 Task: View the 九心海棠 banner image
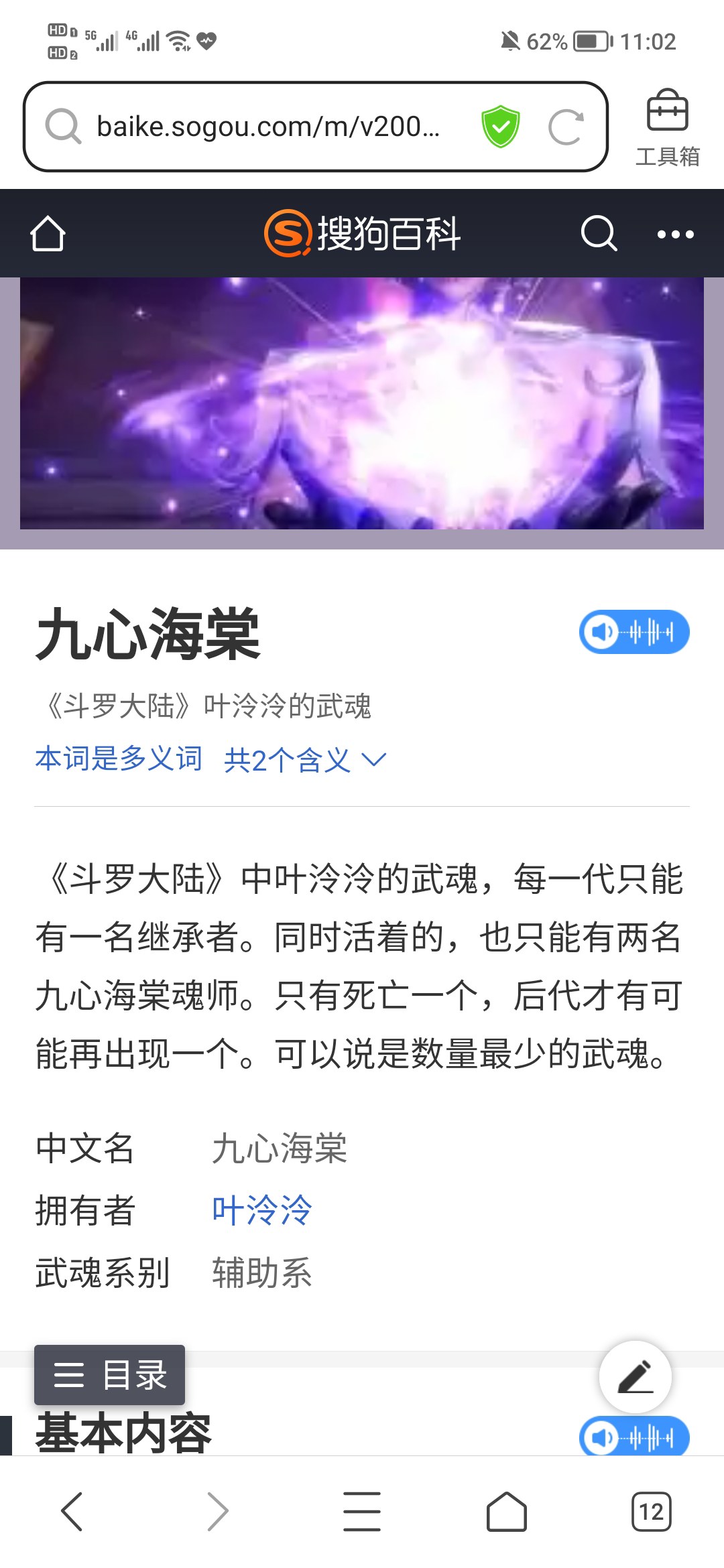pyautogui.click(x=362, y=403)
